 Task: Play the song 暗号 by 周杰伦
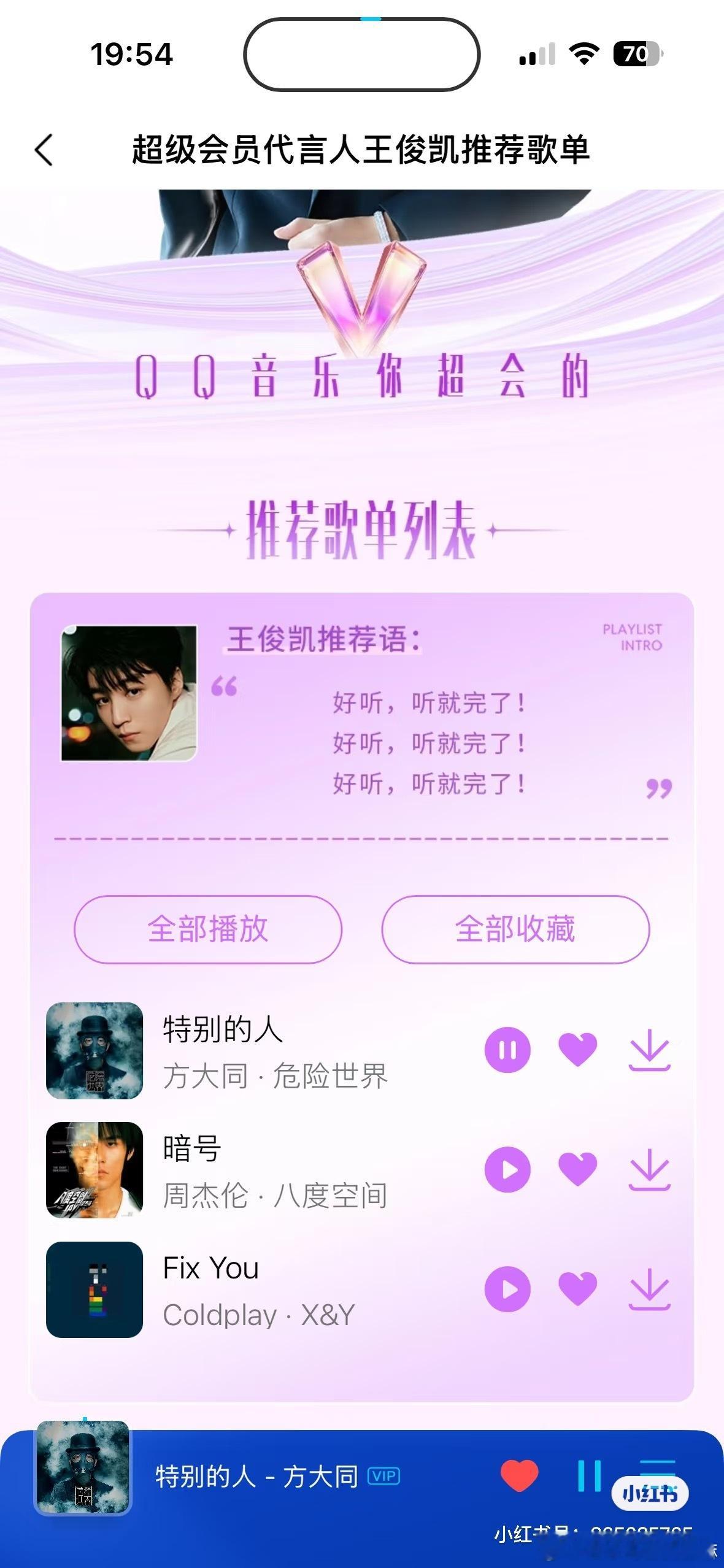[x=508, y=1170]
